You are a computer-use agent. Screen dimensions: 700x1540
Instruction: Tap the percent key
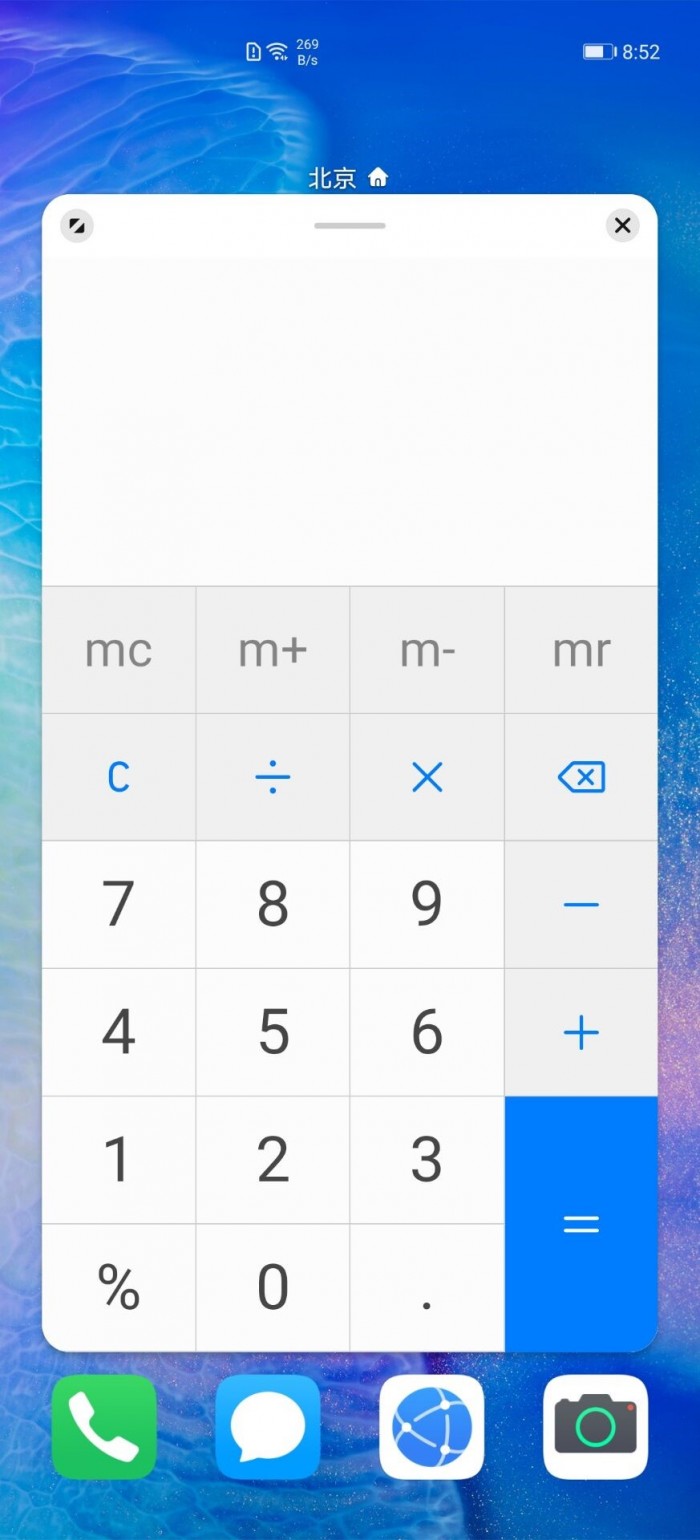point(118,1287)
